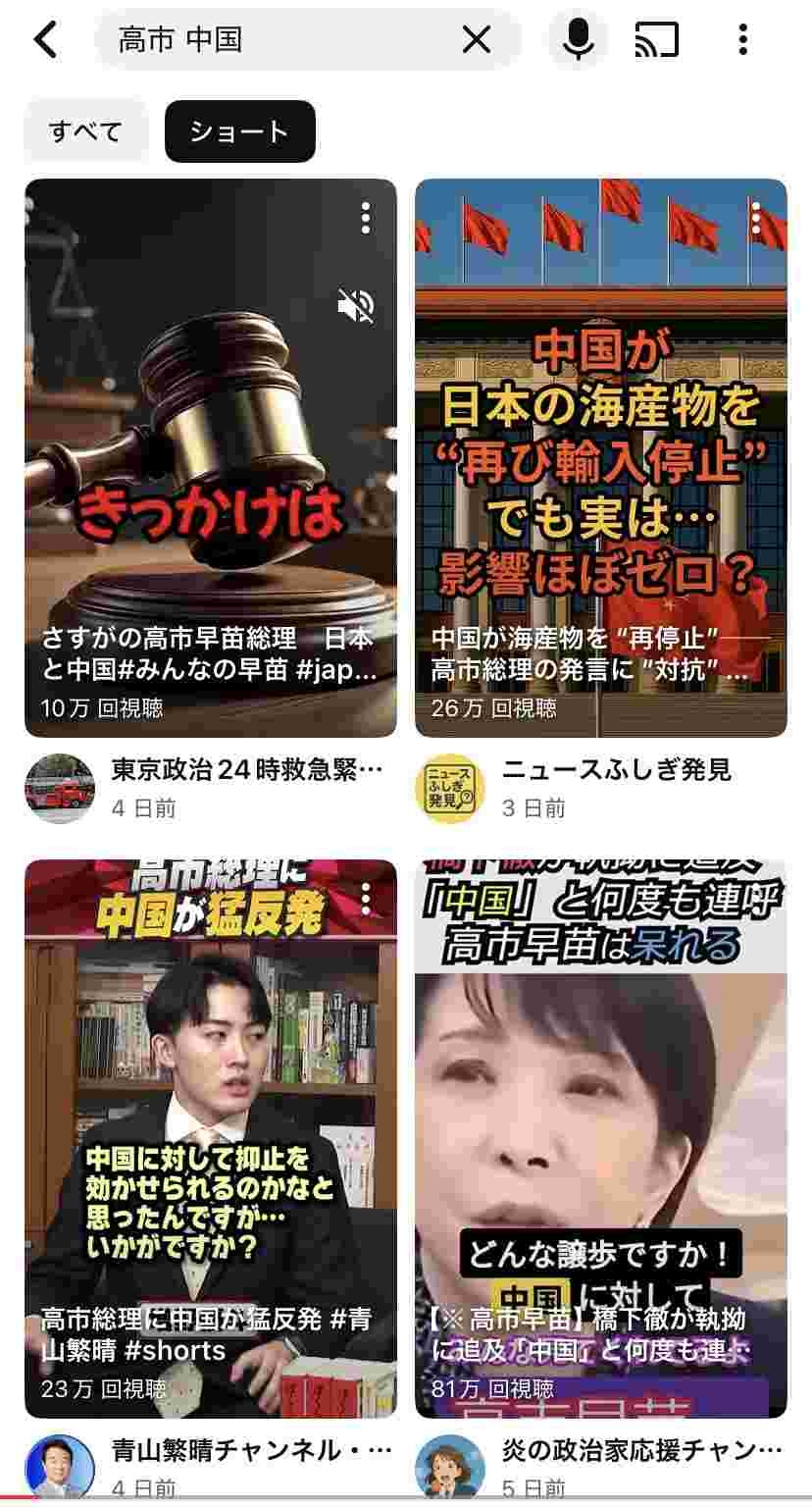Select the すべて filter chip
This screenshot has height=1507, width=812.
point(85,130)
